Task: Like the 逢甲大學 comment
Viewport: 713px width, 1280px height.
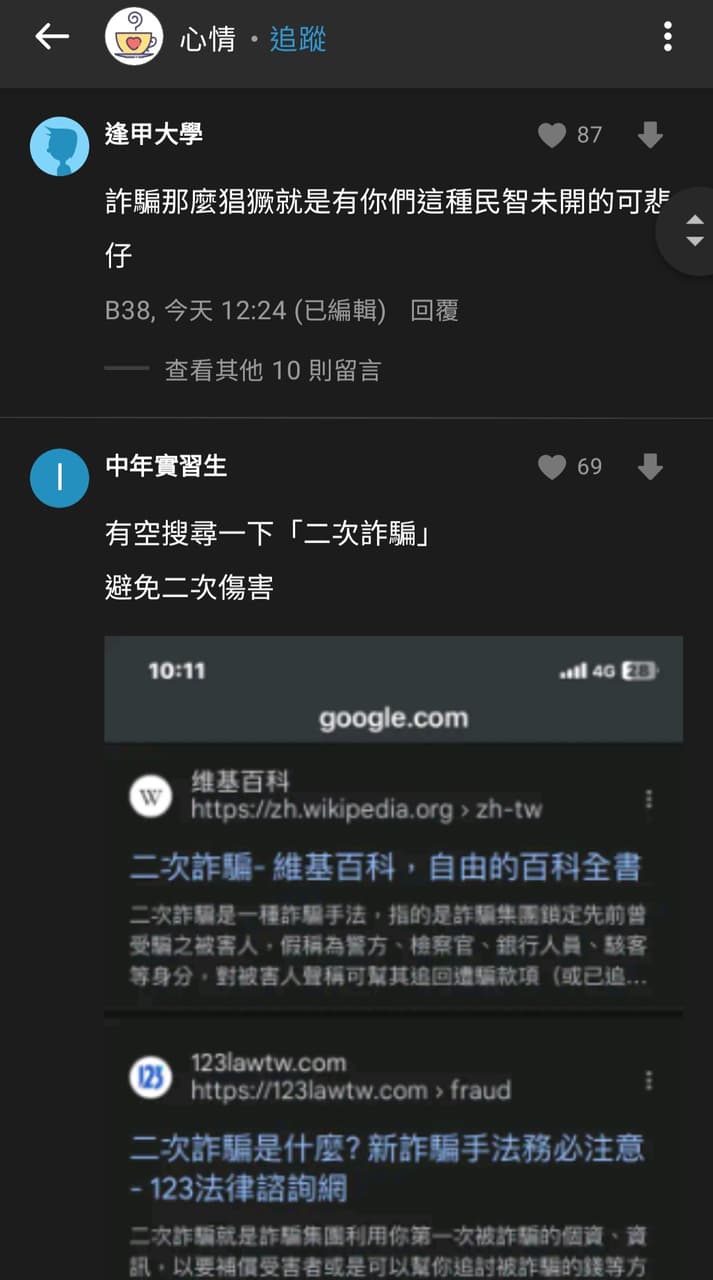Action: point(552,135)
